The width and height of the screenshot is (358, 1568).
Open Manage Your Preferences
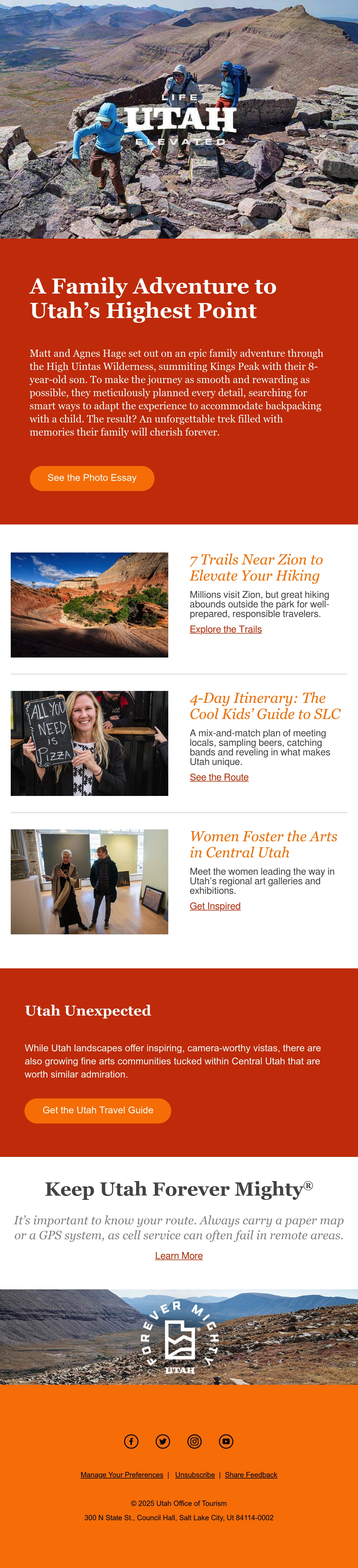click(x=122, y=1475)
